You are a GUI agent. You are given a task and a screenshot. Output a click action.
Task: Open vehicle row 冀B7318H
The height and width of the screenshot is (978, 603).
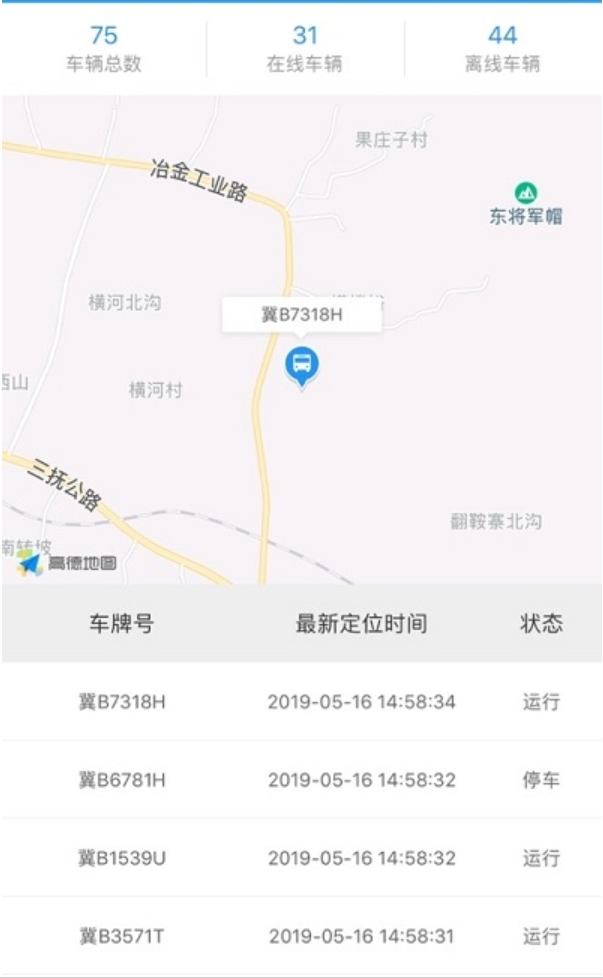click(x=302, y=702)
